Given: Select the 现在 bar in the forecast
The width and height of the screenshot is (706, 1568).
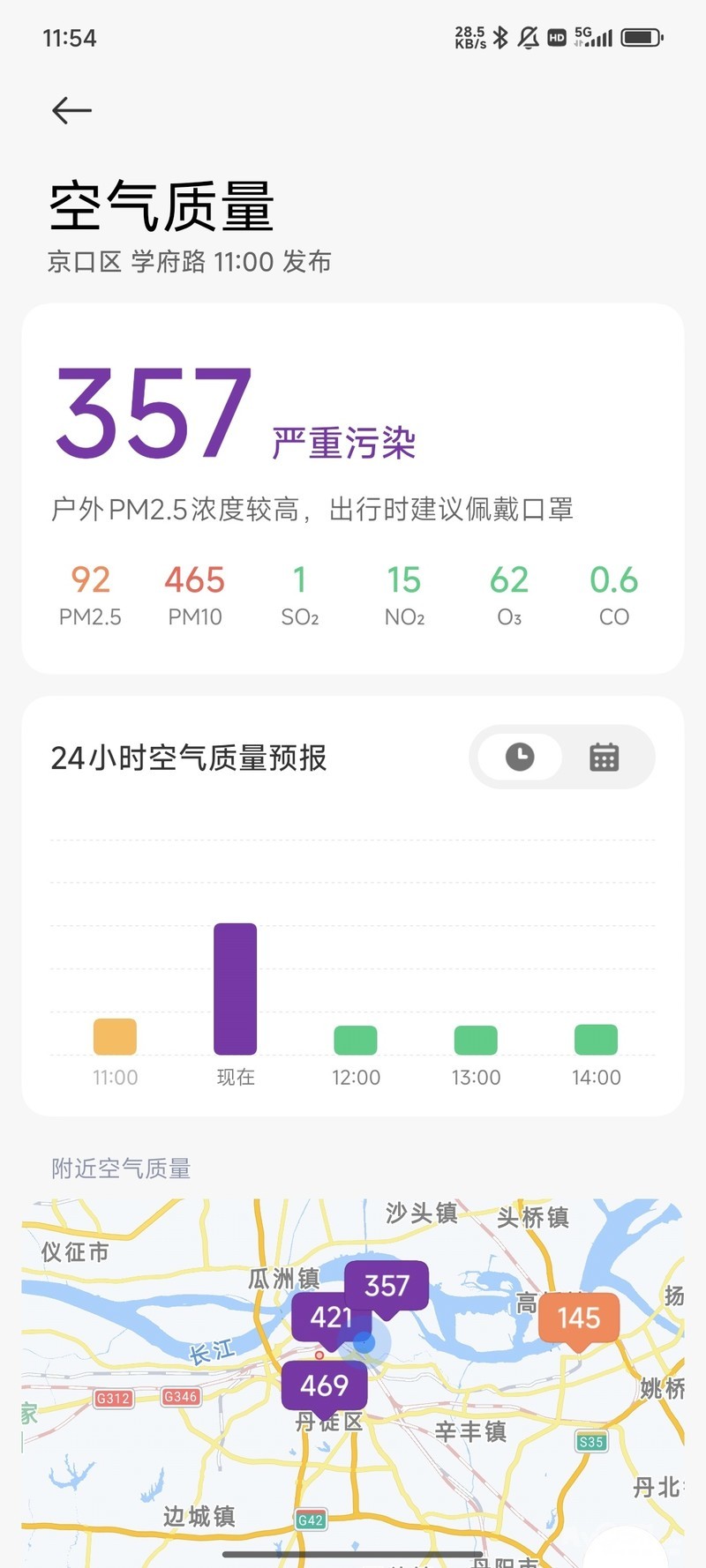Looking at the screenshot, I should click(x=235, y=989).
